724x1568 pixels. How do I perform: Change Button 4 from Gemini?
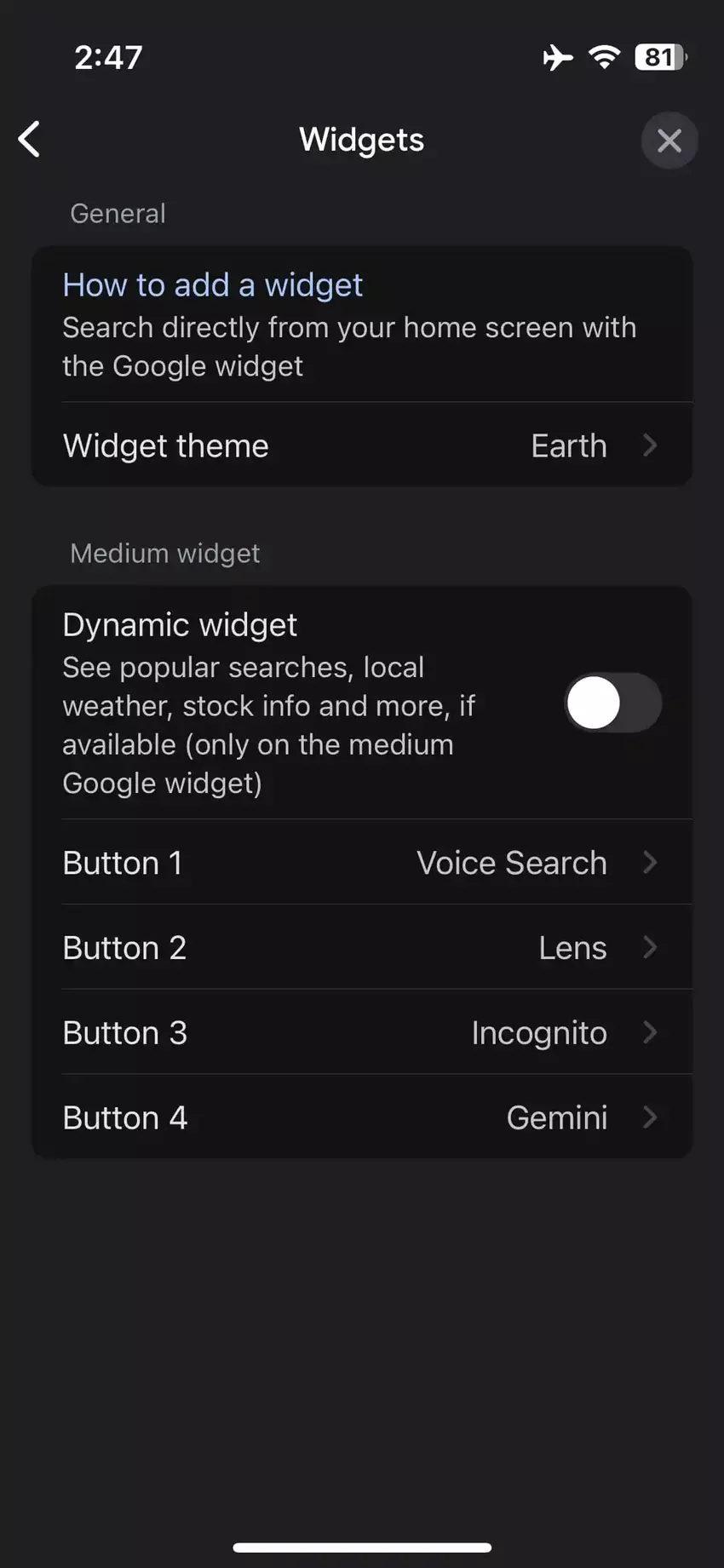click(x=361, y=1117)
